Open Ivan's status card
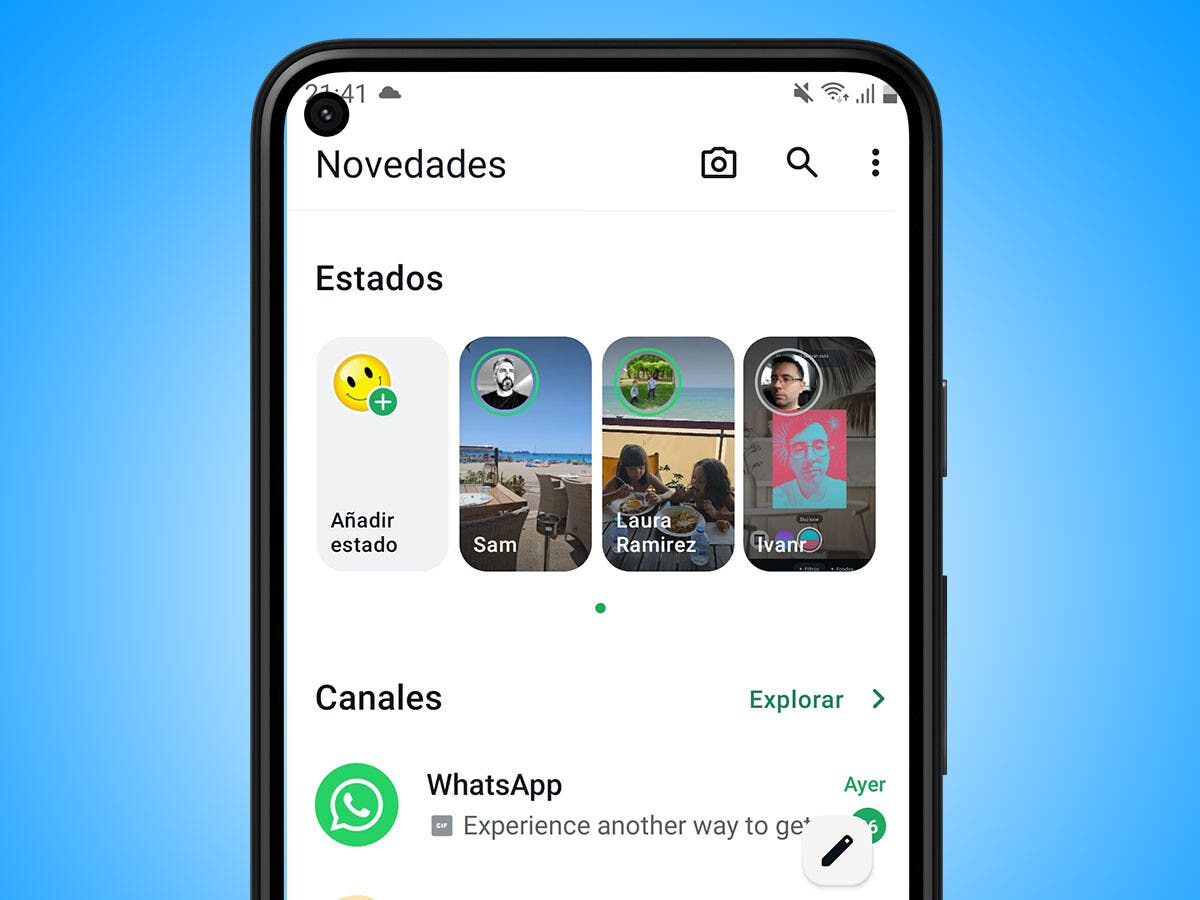This screenshot has width=1200, height=900. click(809, 454)
